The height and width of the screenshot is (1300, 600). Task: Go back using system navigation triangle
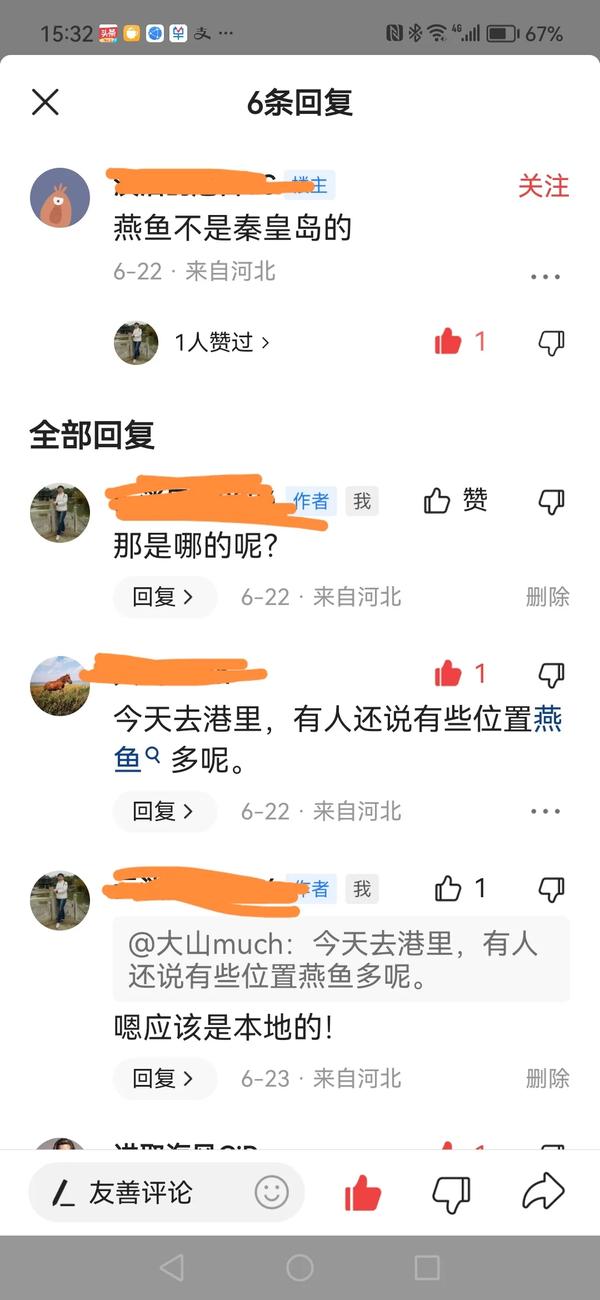172,1268
